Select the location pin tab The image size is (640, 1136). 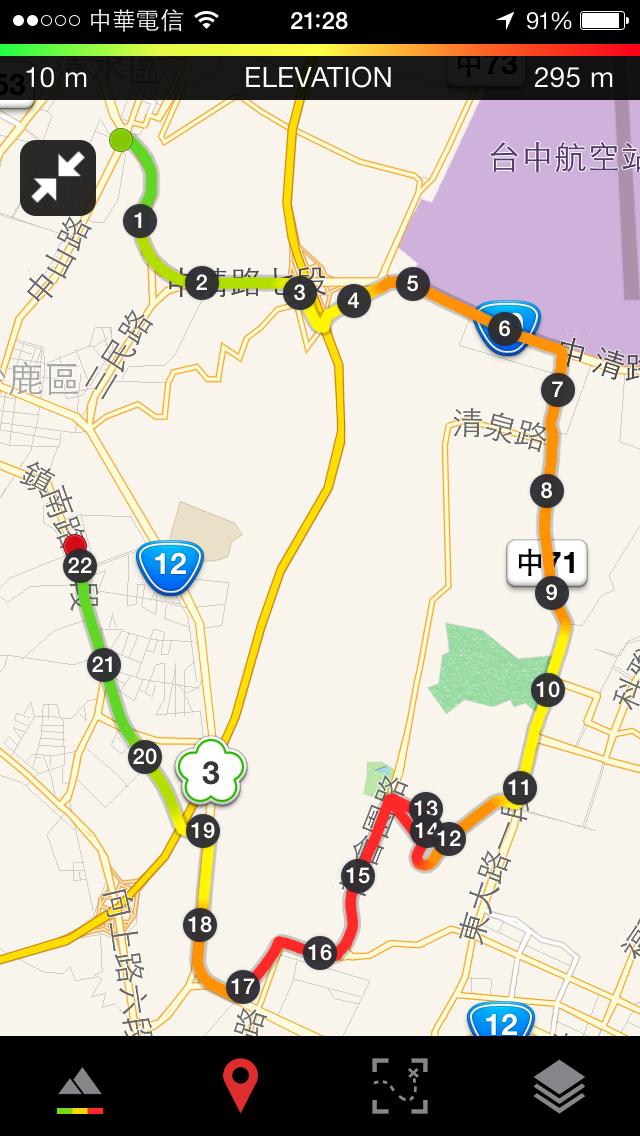point(240,1088)
